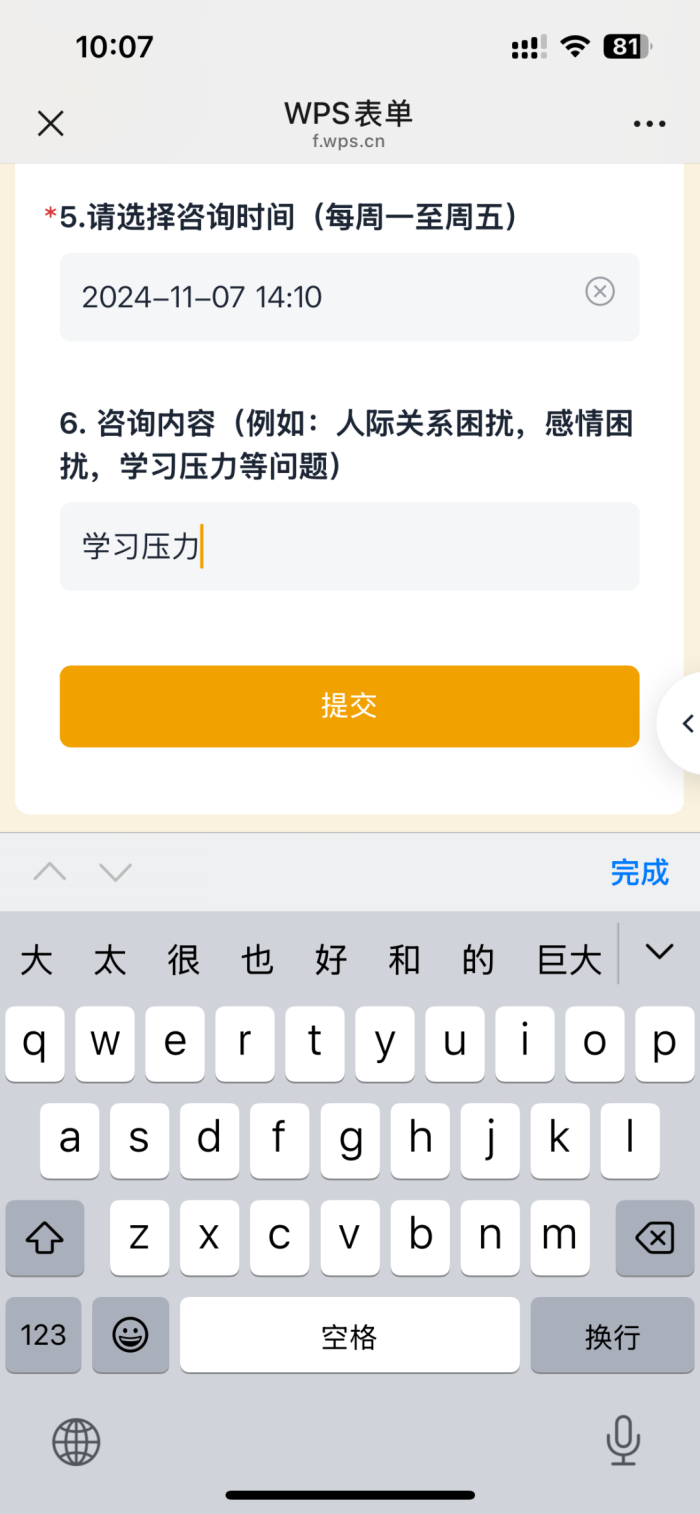
Task: Open the three-dot overflow menu
Action: (x=649, y=124)
